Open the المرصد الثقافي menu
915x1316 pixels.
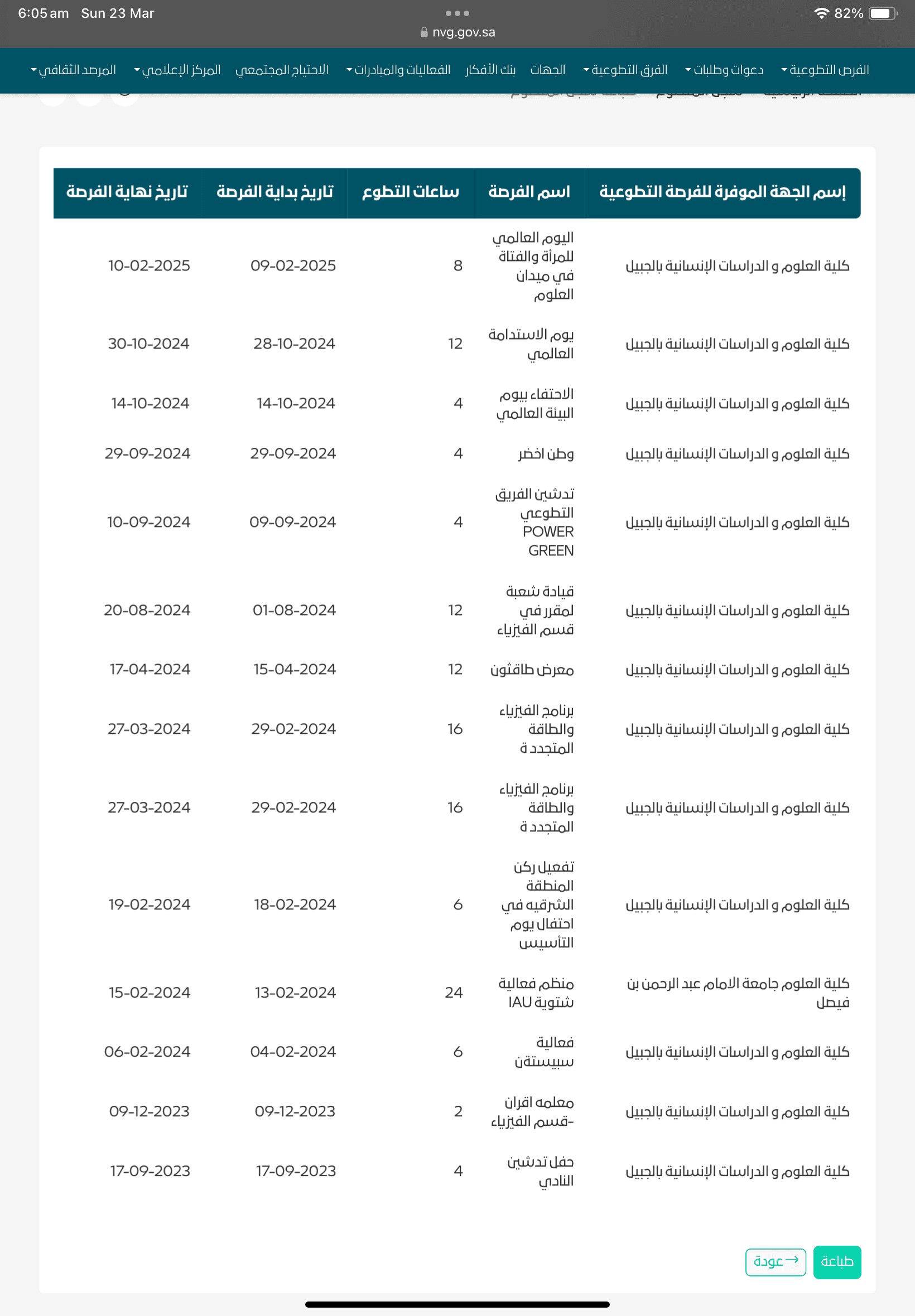click(74, 70)
